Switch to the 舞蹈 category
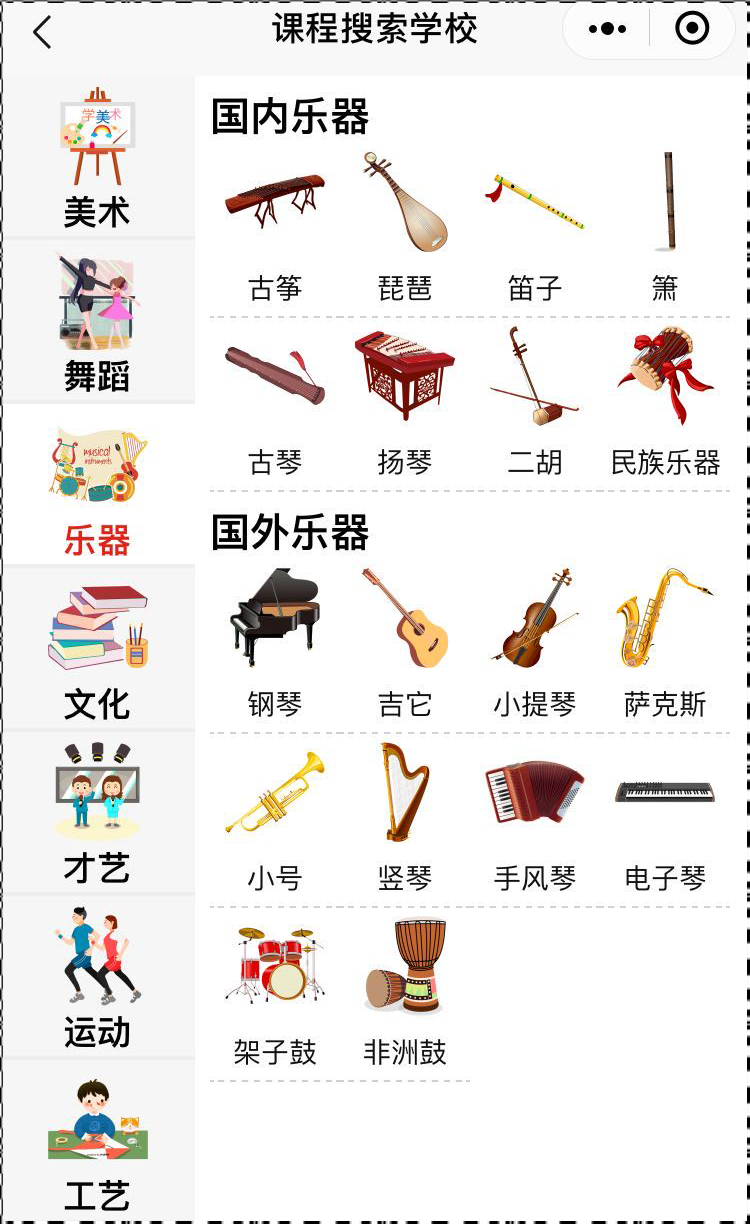 click(97, 321)
